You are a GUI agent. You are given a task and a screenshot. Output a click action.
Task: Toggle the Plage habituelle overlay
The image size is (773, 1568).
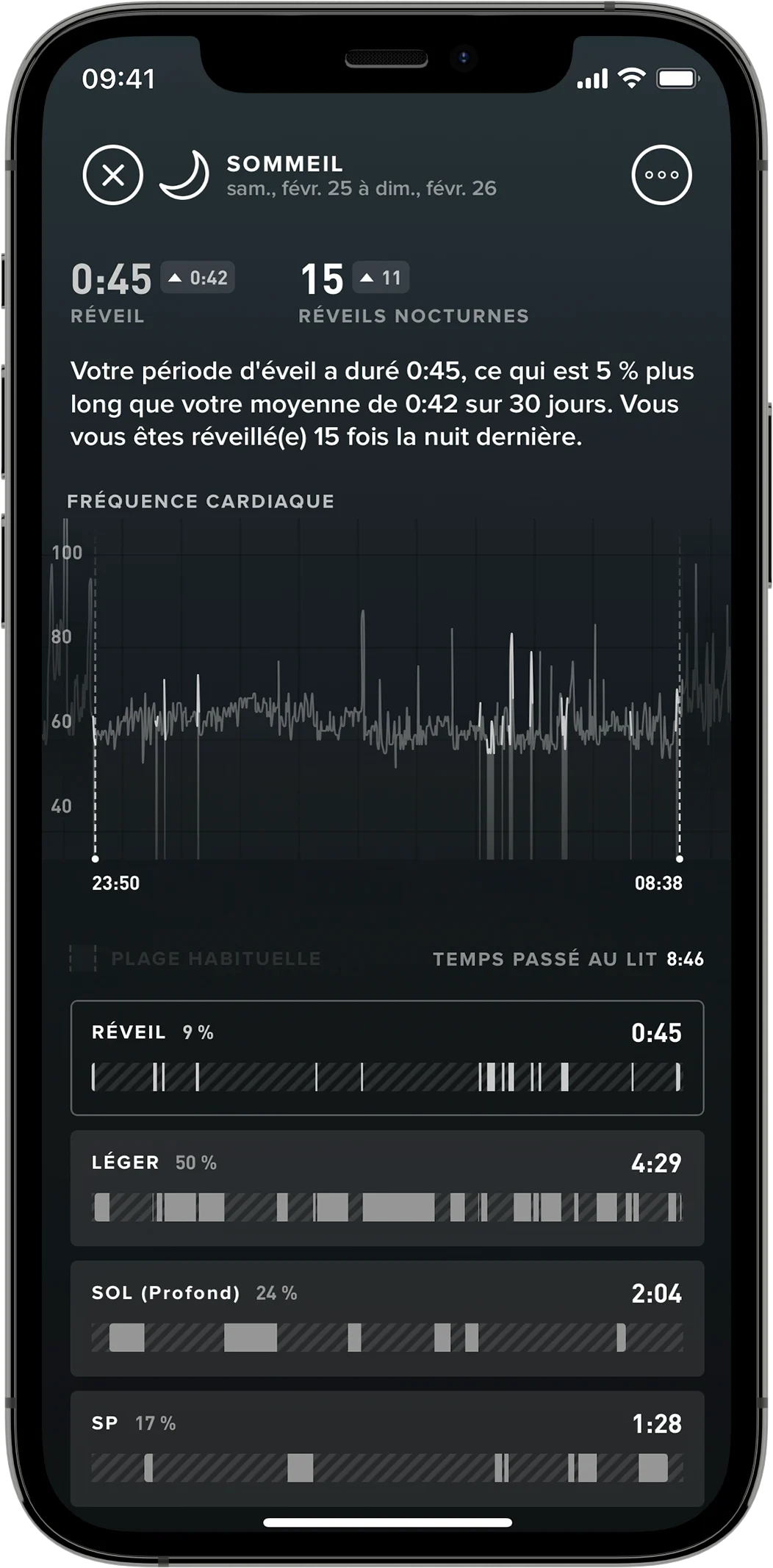point(195,958)
